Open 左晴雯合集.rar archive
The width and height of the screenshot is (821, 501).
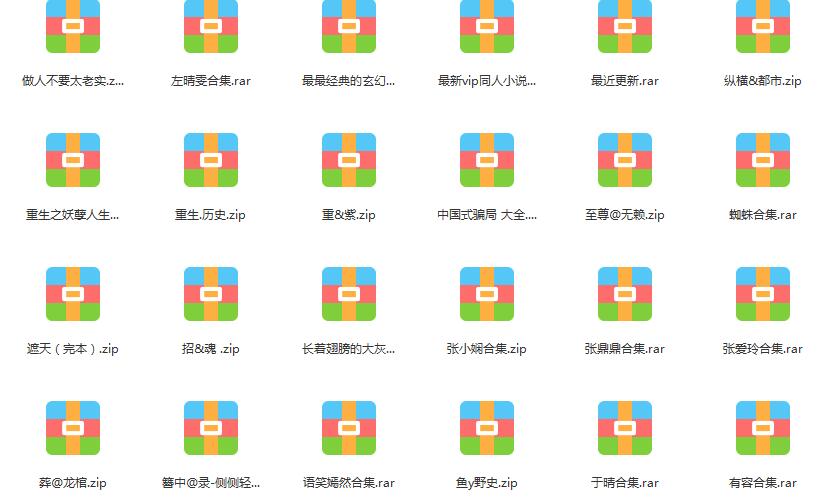click(211, 27)
